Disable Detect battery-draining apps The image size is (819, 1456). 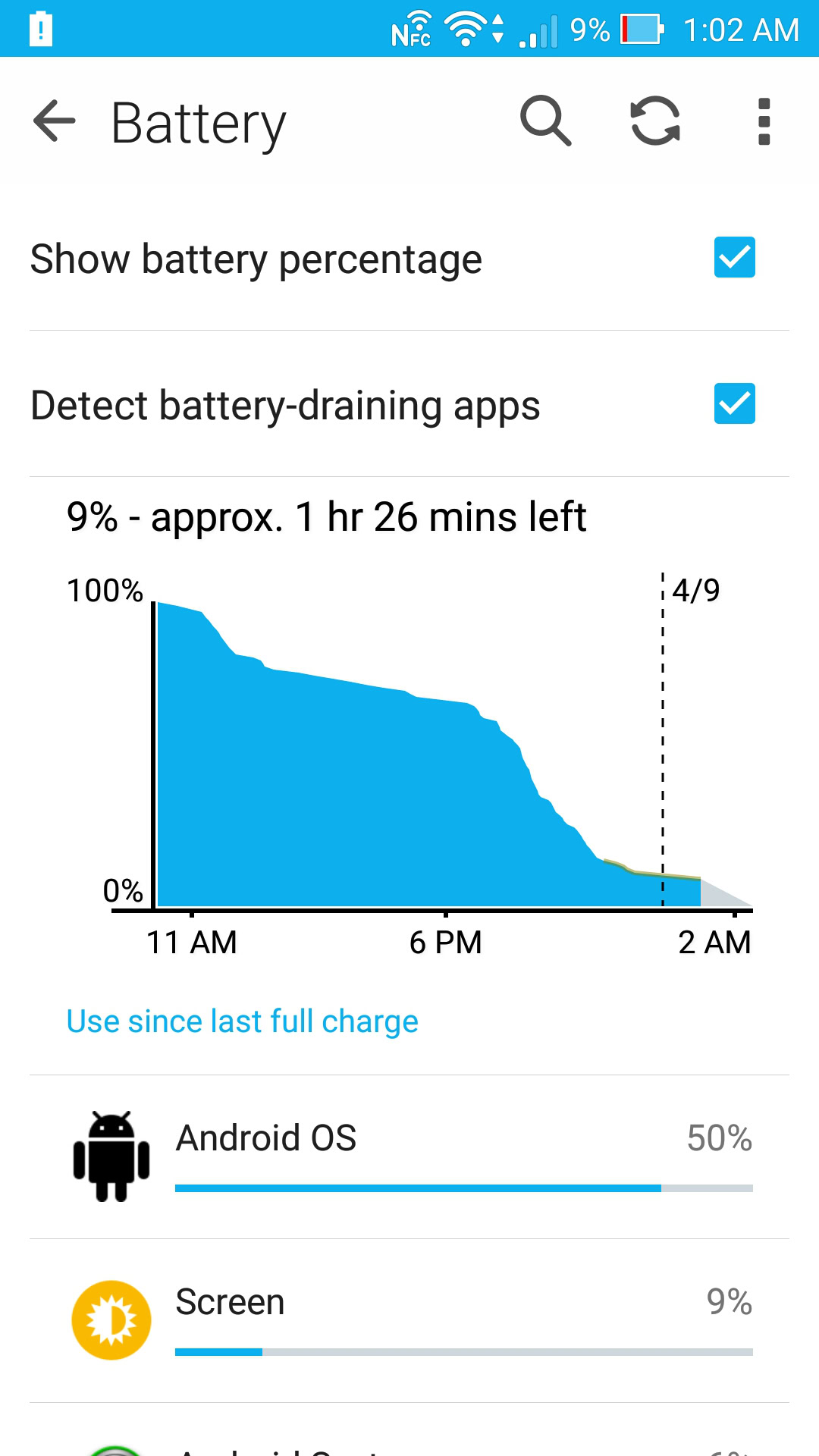pyautogui.click(x=734, y=404)
